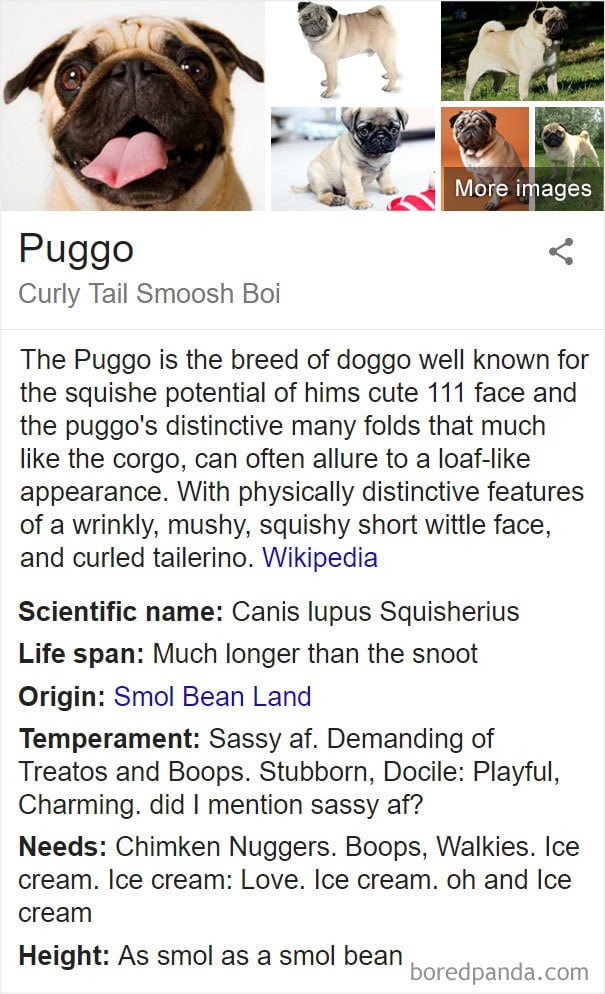Viewport: 605px width, 994px height.
Task: Open the large pug face photo
Action: [132, 105]
